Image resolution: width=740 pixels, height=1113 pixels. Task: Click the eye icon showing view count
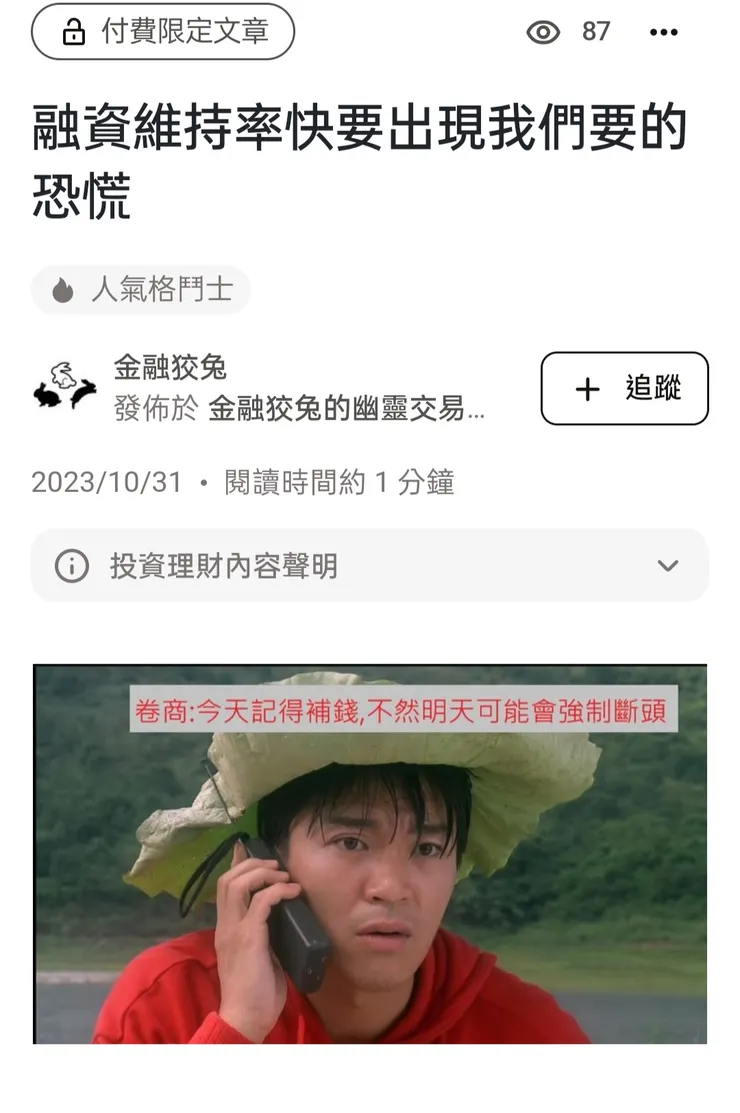pyautogui.click(x=541, y=32)
